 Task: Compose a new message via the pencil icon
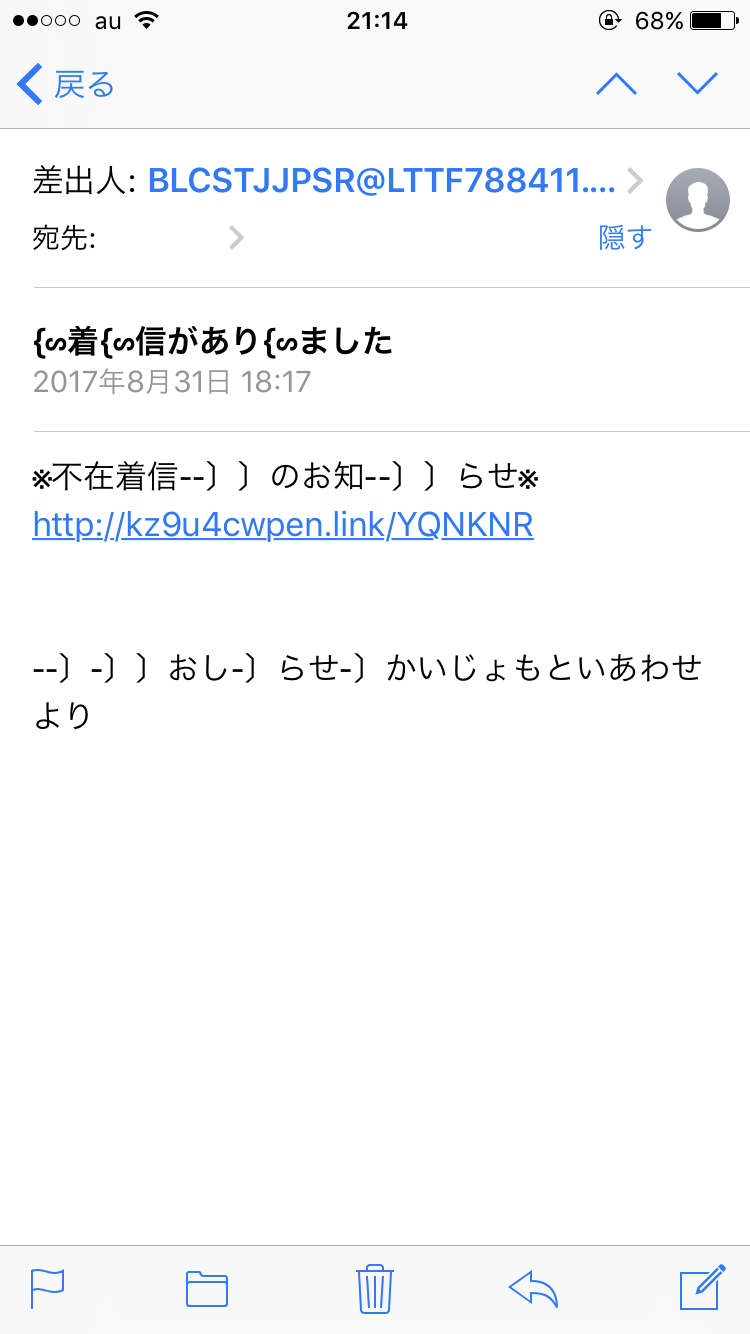pyautogui.click(x=700, y=1290)
